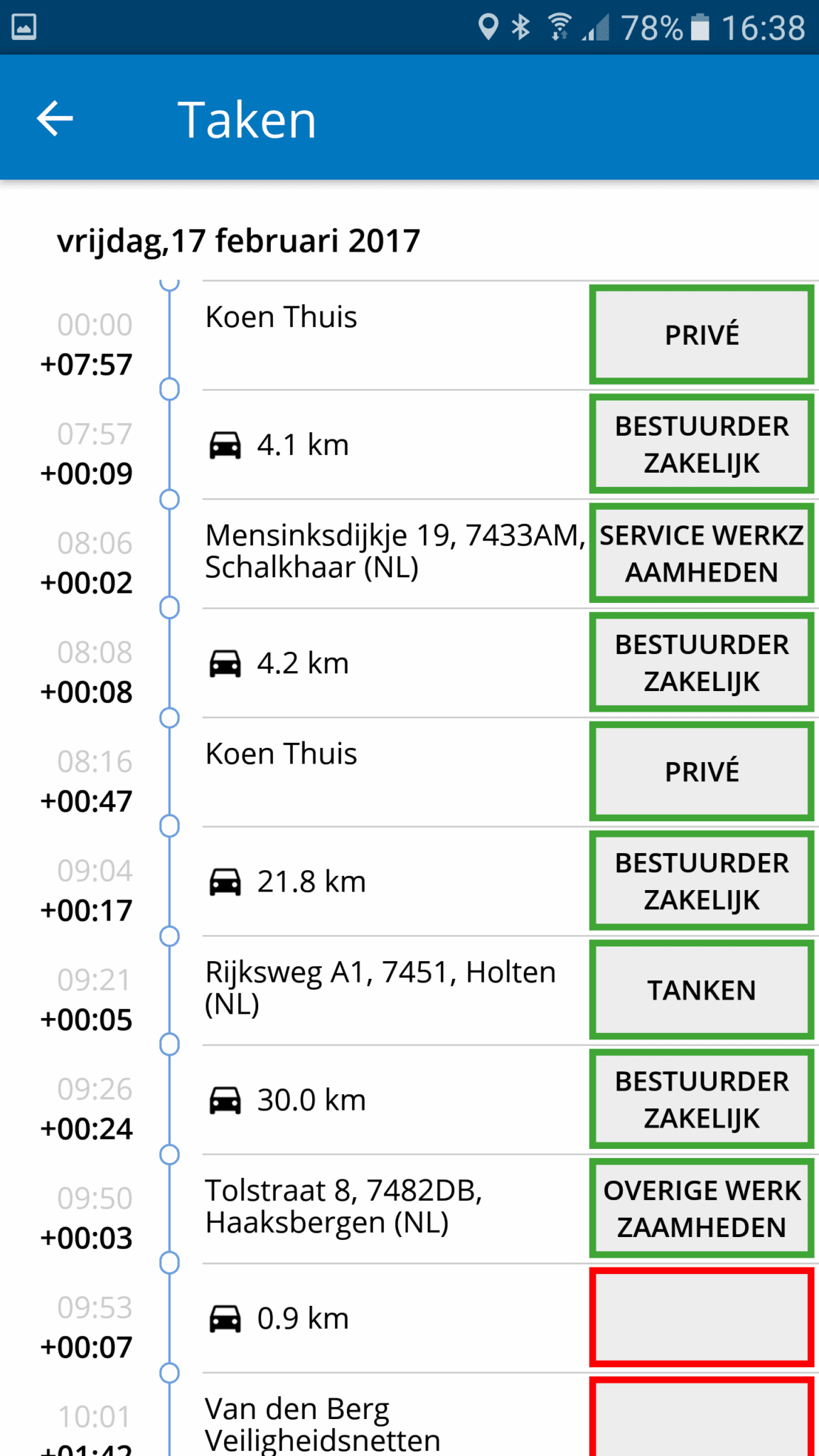Tap the Taken title in the header
The height and width of the screenshot is (1456, 819).
click(248, 118)
